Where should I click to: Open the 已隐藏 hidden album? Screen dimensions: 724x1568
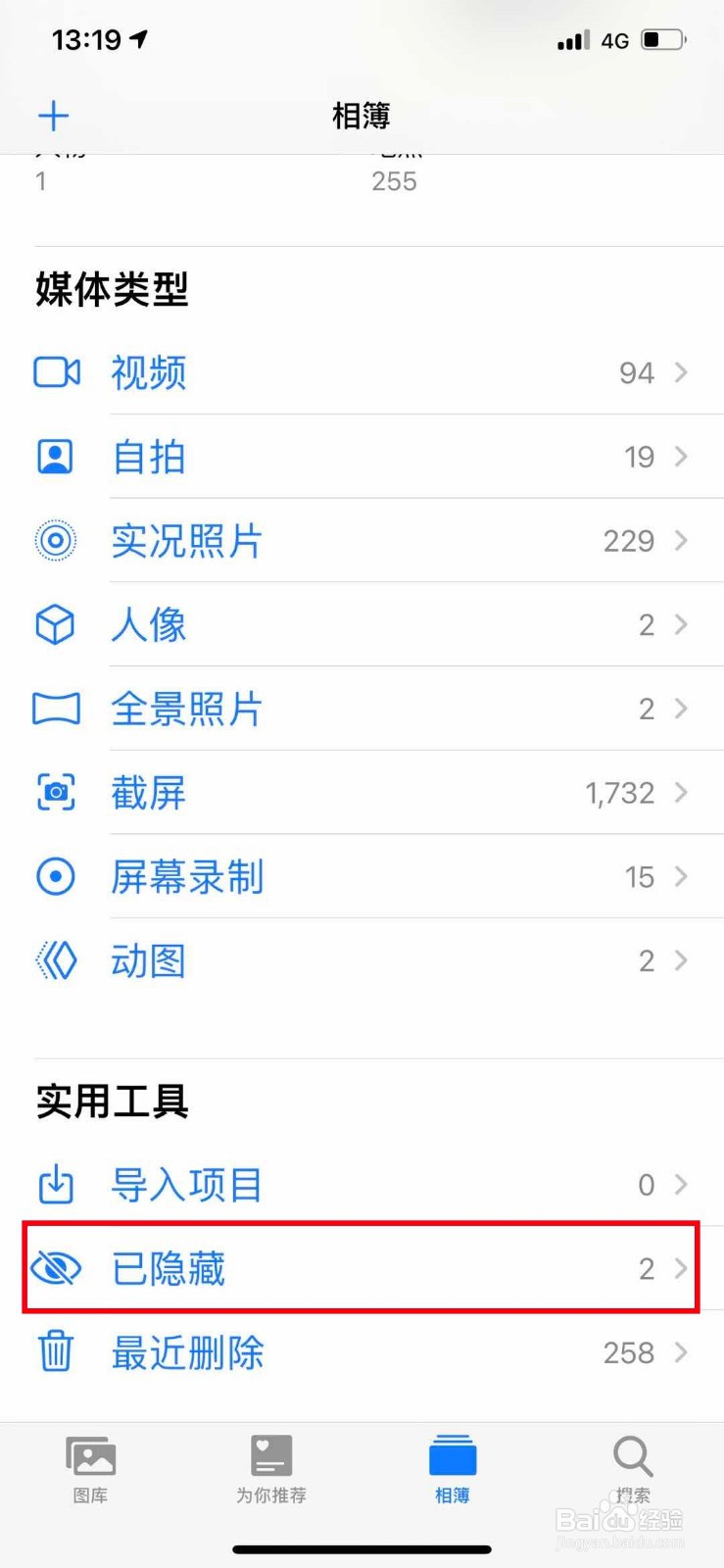coord(294,1267)
